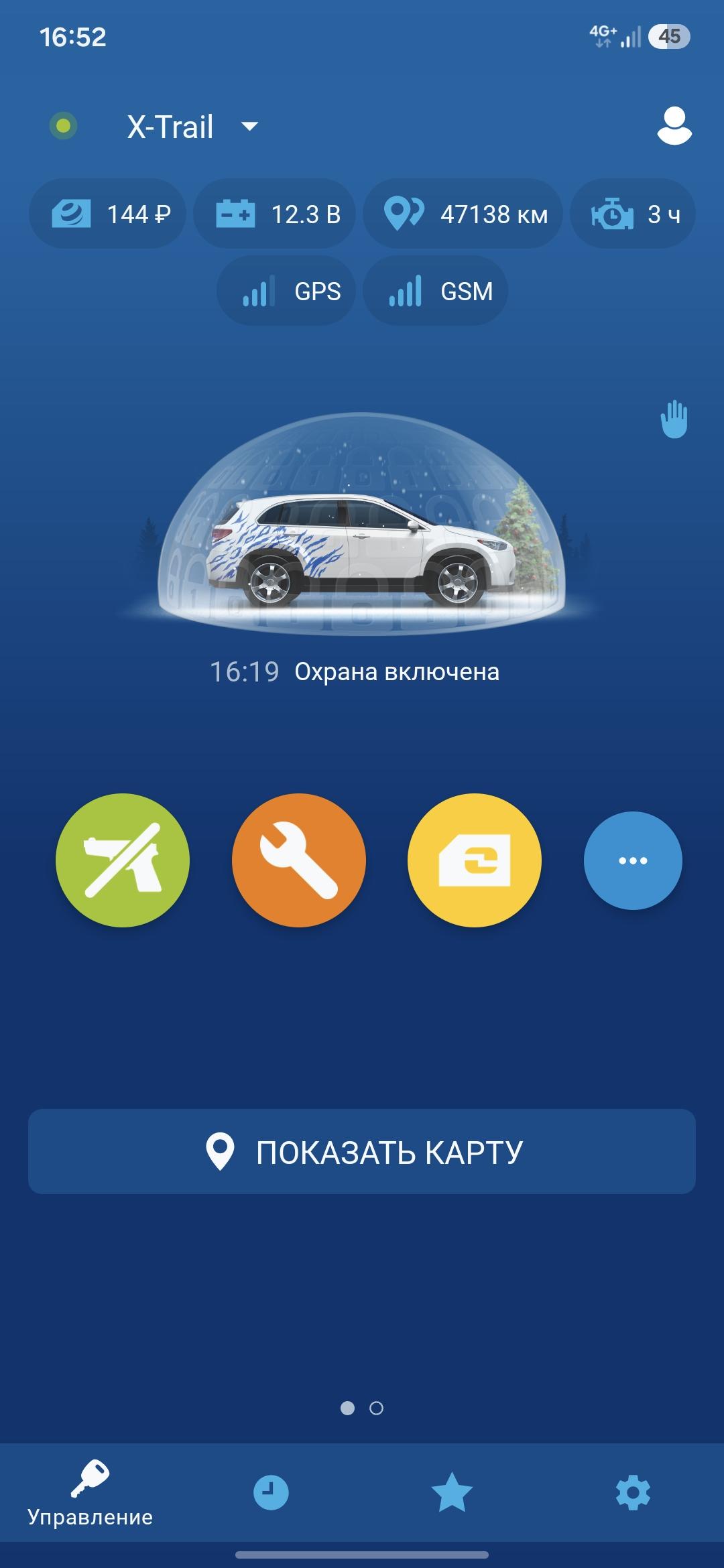Open the history clock tab
This screenshot has height=1568, width=724.
(271, 1492)
